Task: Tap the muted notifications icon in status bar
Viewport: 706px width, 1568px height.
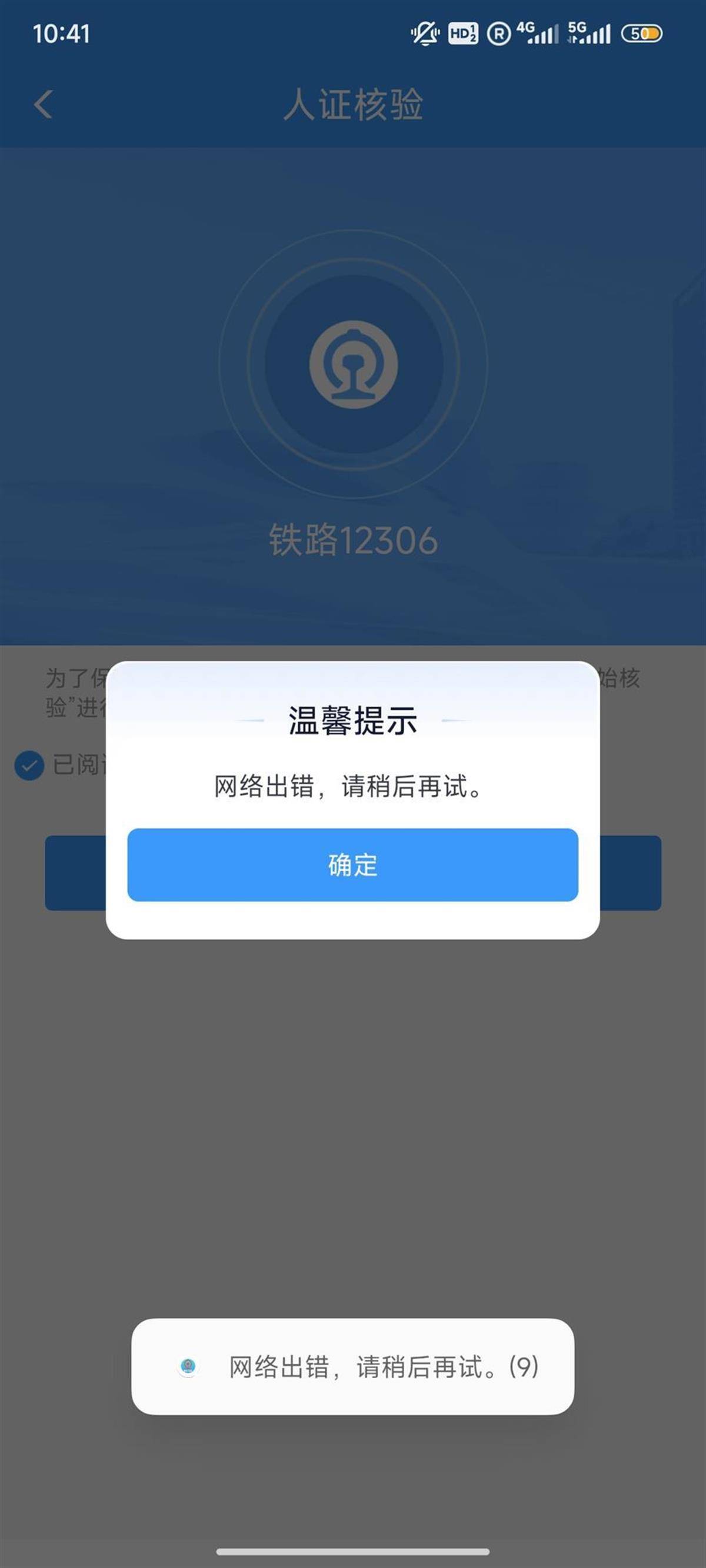Action: coord(425,35)
